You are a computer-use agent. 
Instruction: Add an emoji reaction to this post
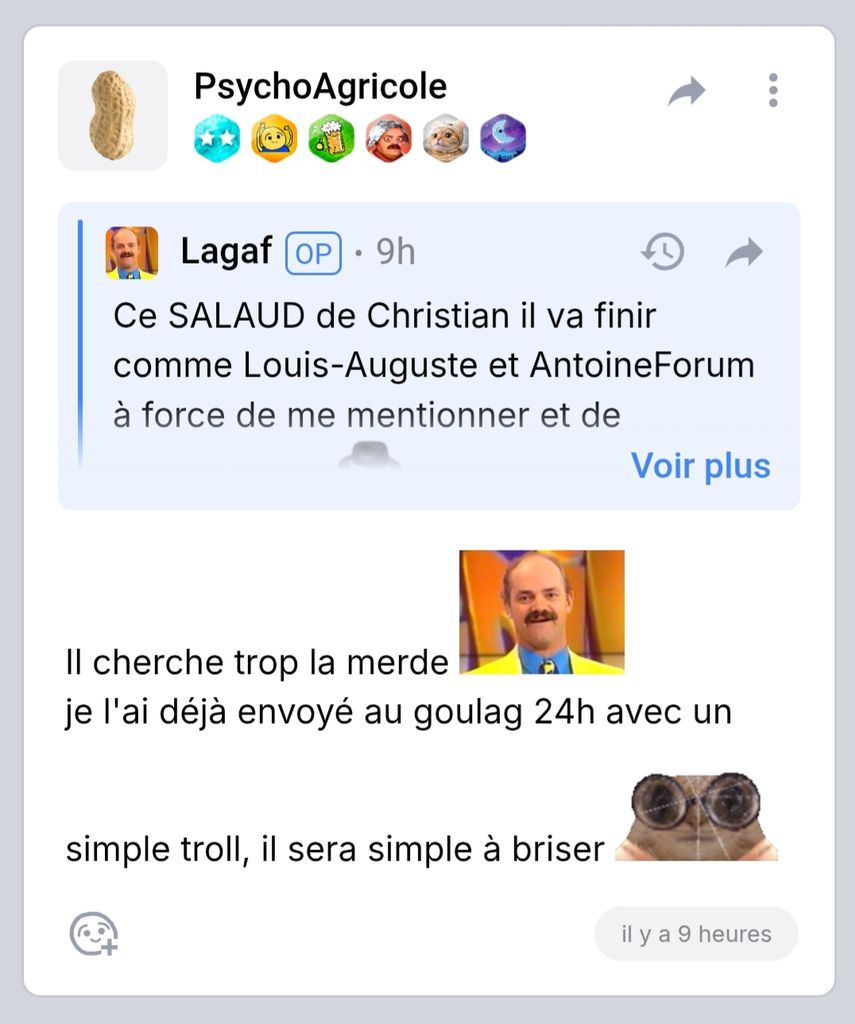(93, 934)
